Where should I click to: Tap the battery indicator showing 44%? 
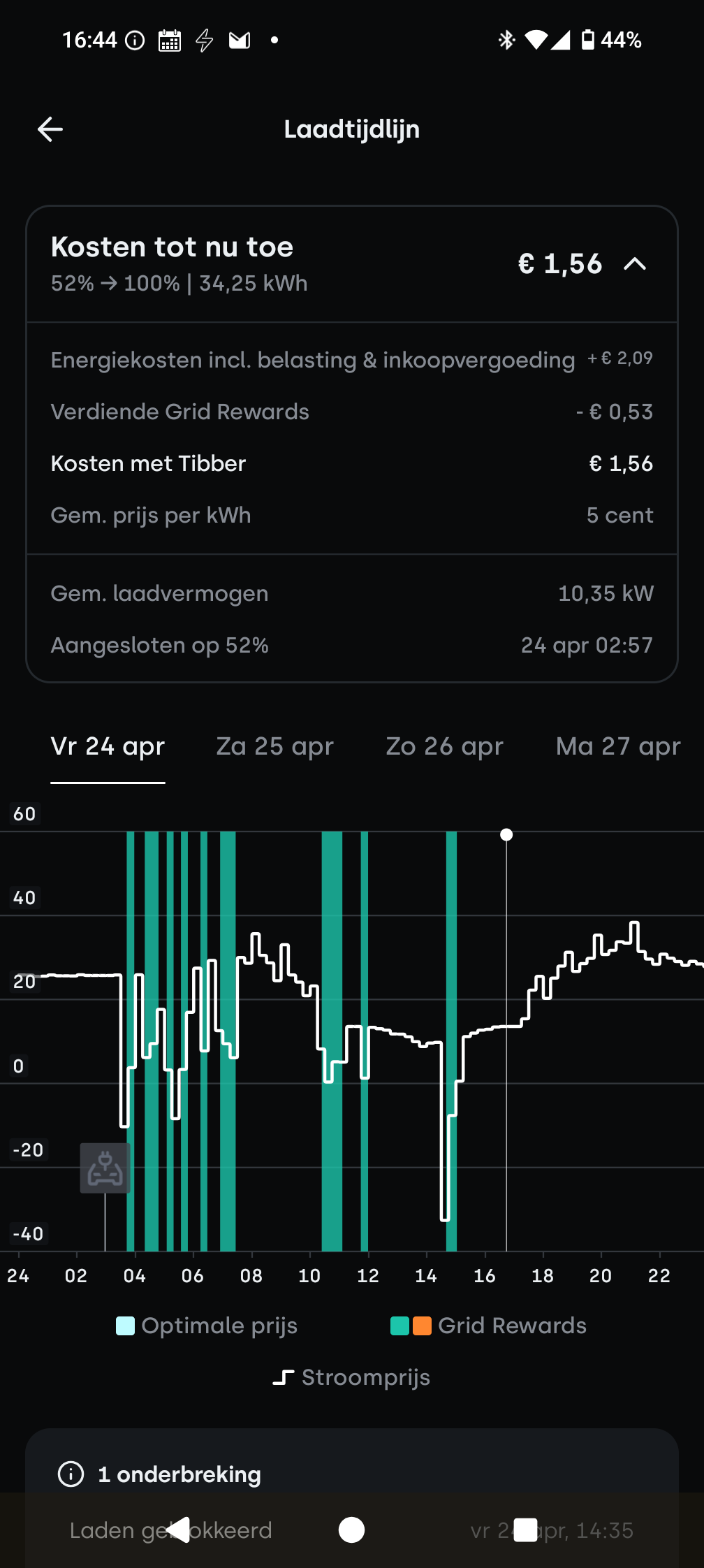589,40
